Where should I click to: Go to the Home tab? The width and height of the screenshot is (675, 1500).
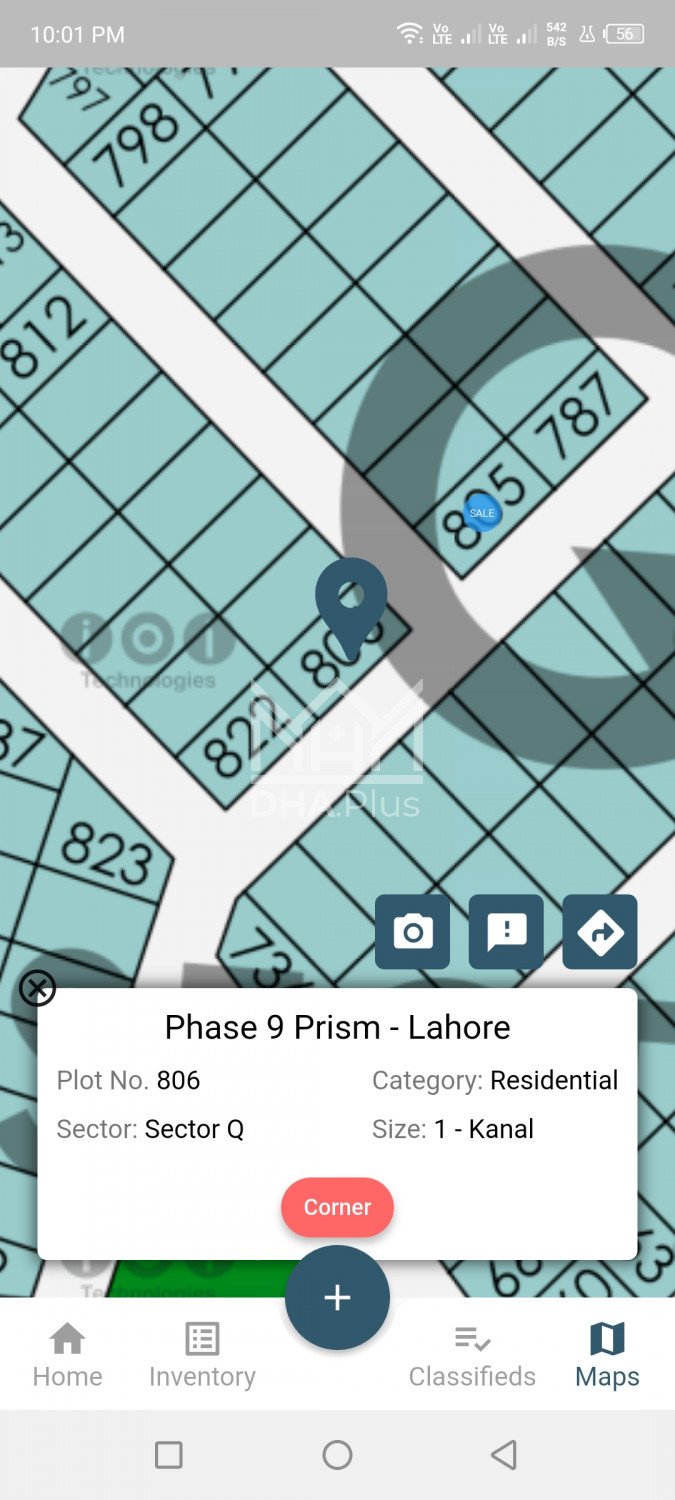67,1354
